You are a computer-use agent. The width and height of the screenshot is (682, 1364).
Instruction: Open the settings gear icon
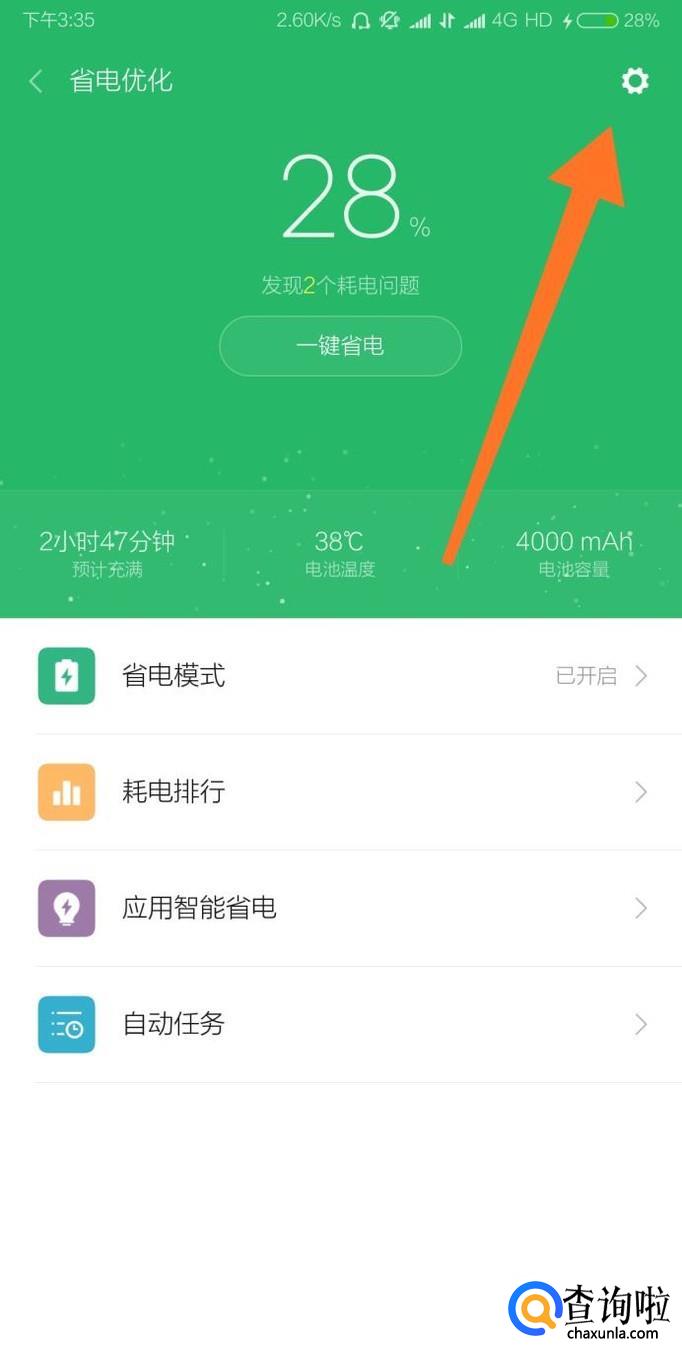635,81
